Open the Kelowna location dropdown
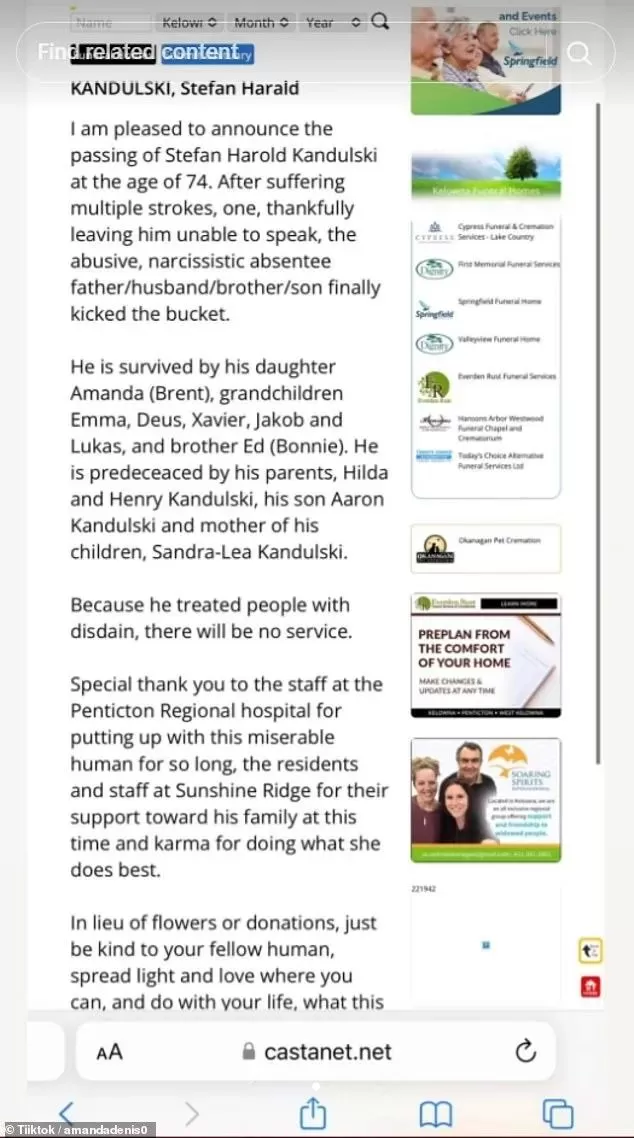Image resolution: width=634 pixels, height=1138 pixels. click(x=189, y=22)
